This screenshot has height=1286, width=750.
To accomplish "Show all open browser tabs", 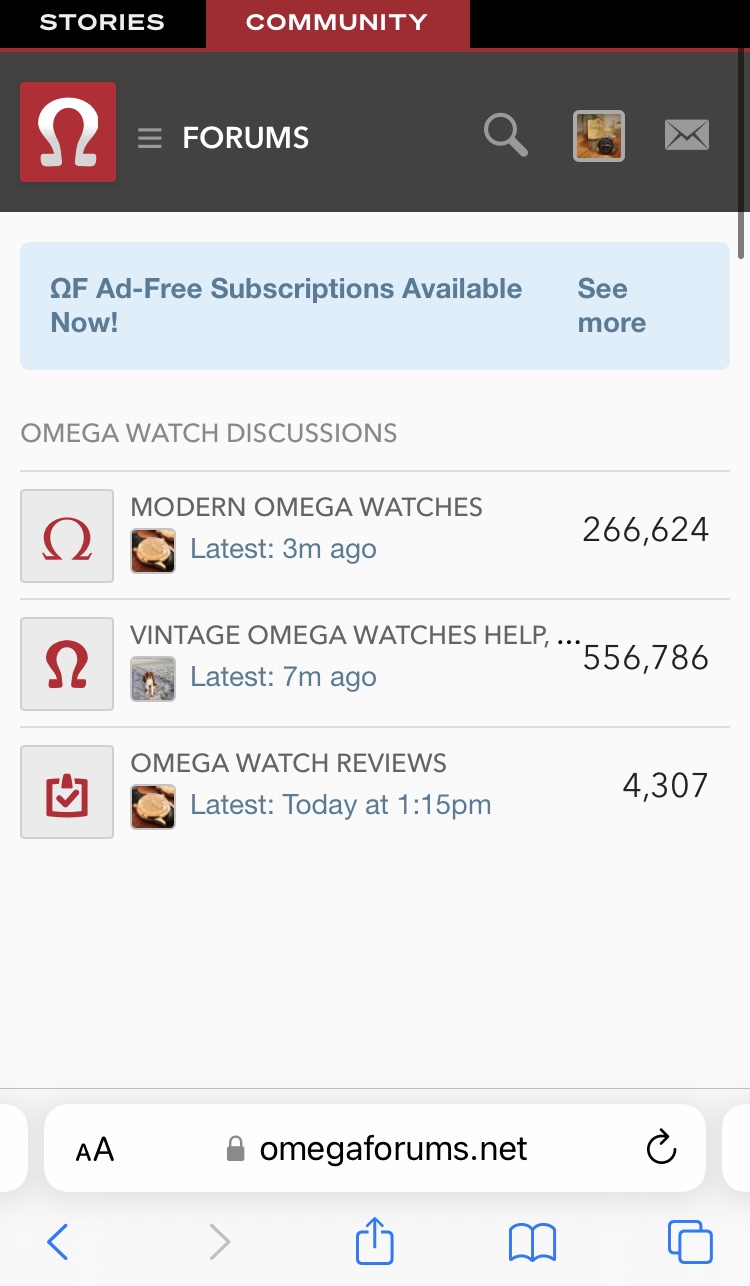I will [x=689, y=1242].
